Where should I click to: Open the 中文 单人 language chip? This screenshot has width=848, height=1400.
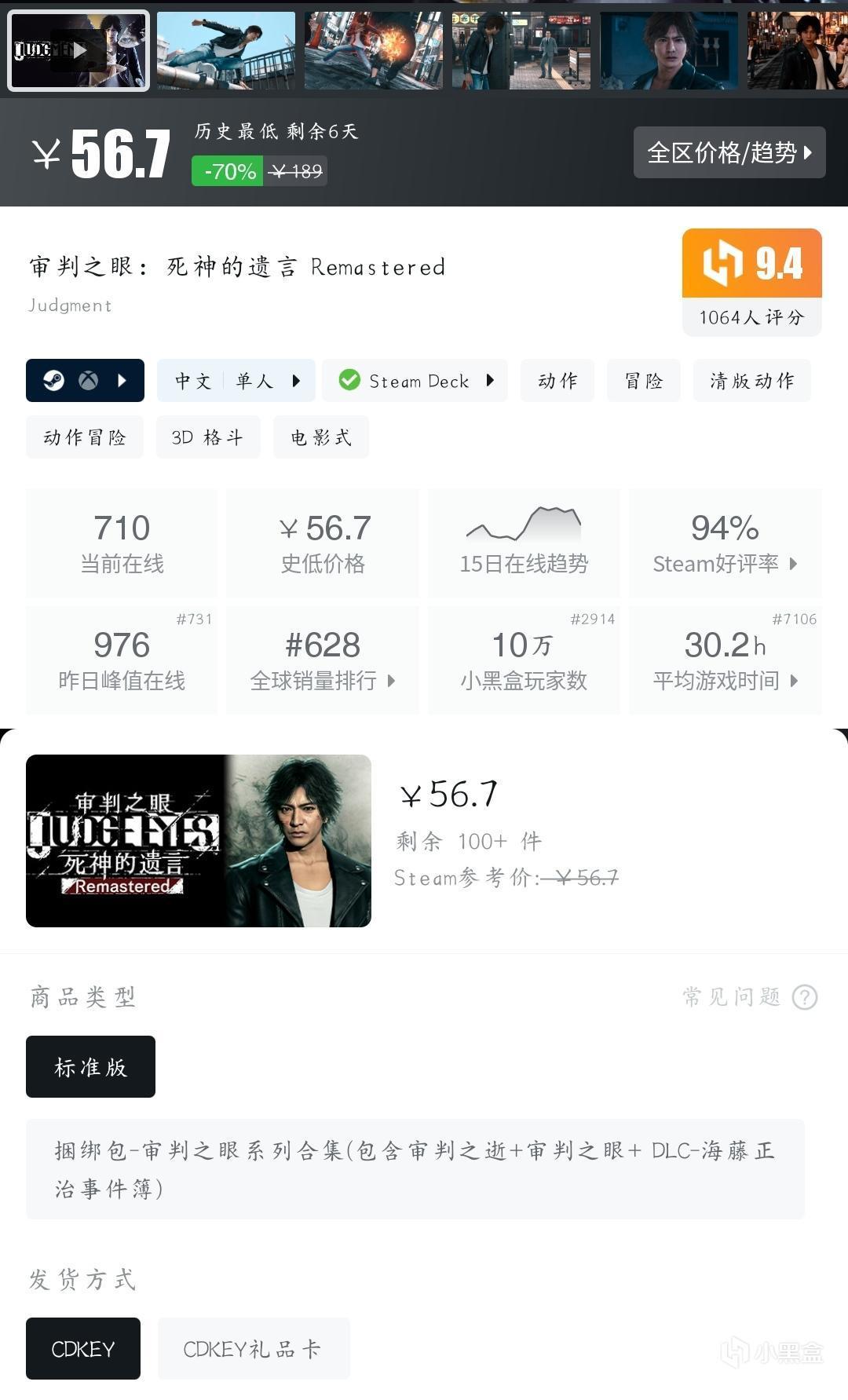coord(236,381)
